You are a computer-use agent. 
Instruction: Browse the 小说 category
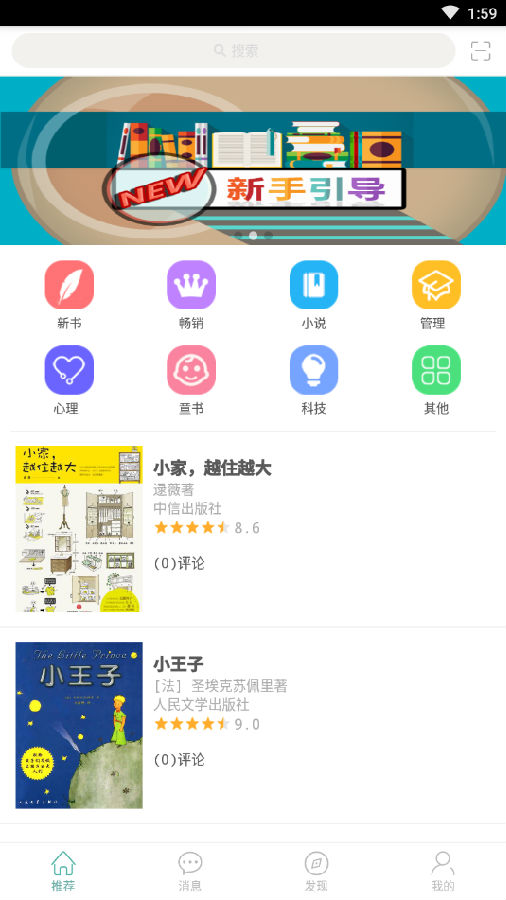pos(314,296)
